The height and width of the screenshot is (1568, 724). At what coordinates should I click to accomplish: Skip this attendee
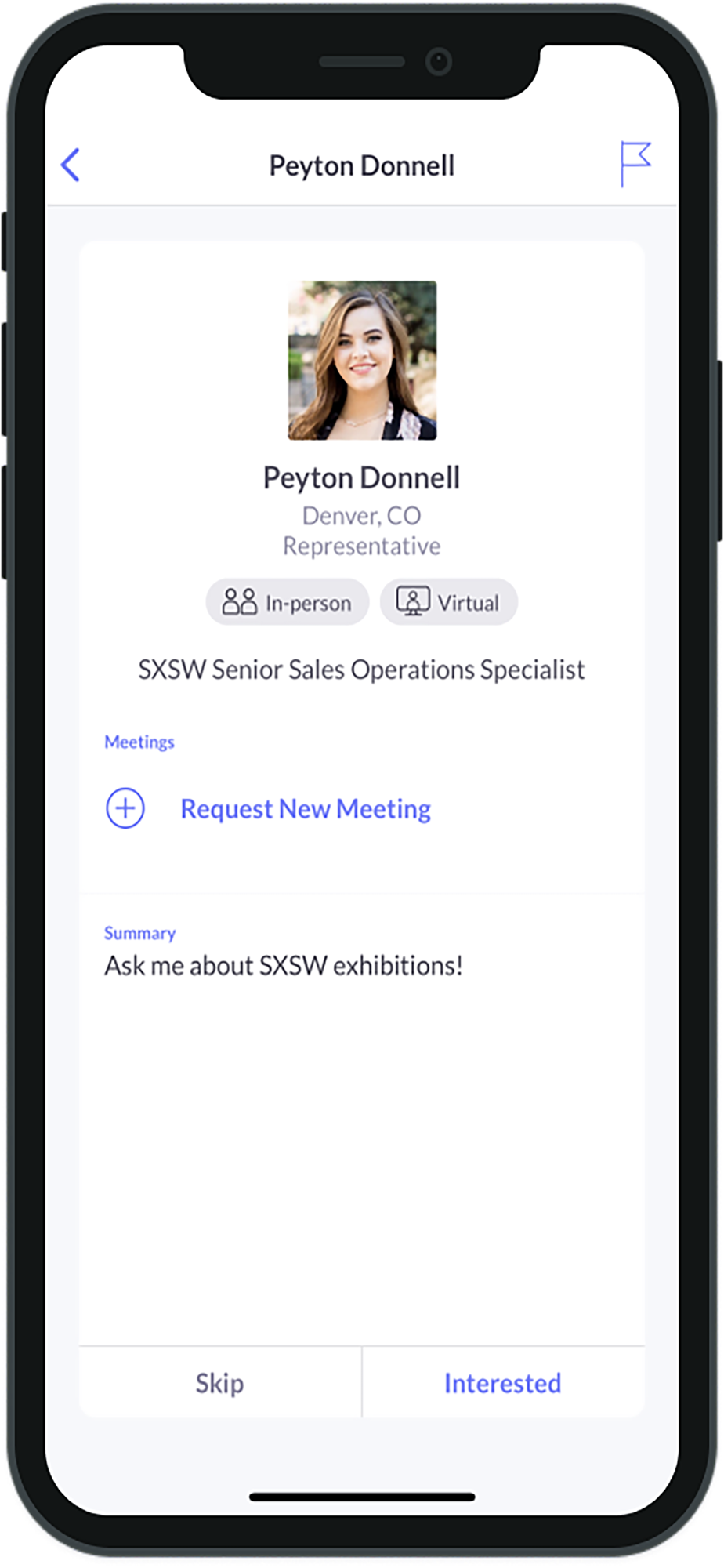220,1383
